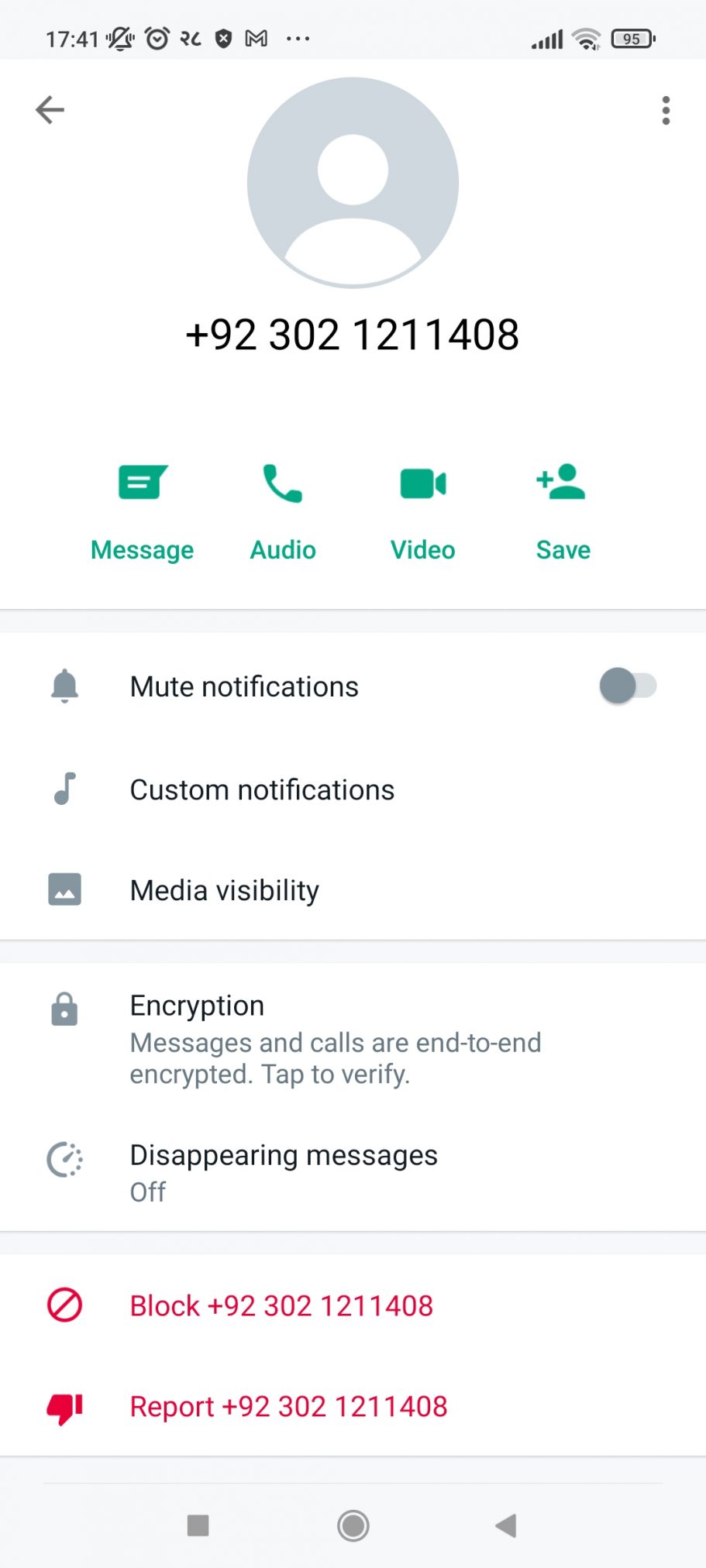Open recent apps via square button
Screen dimensions: 706x1568
pos(198,1525)
